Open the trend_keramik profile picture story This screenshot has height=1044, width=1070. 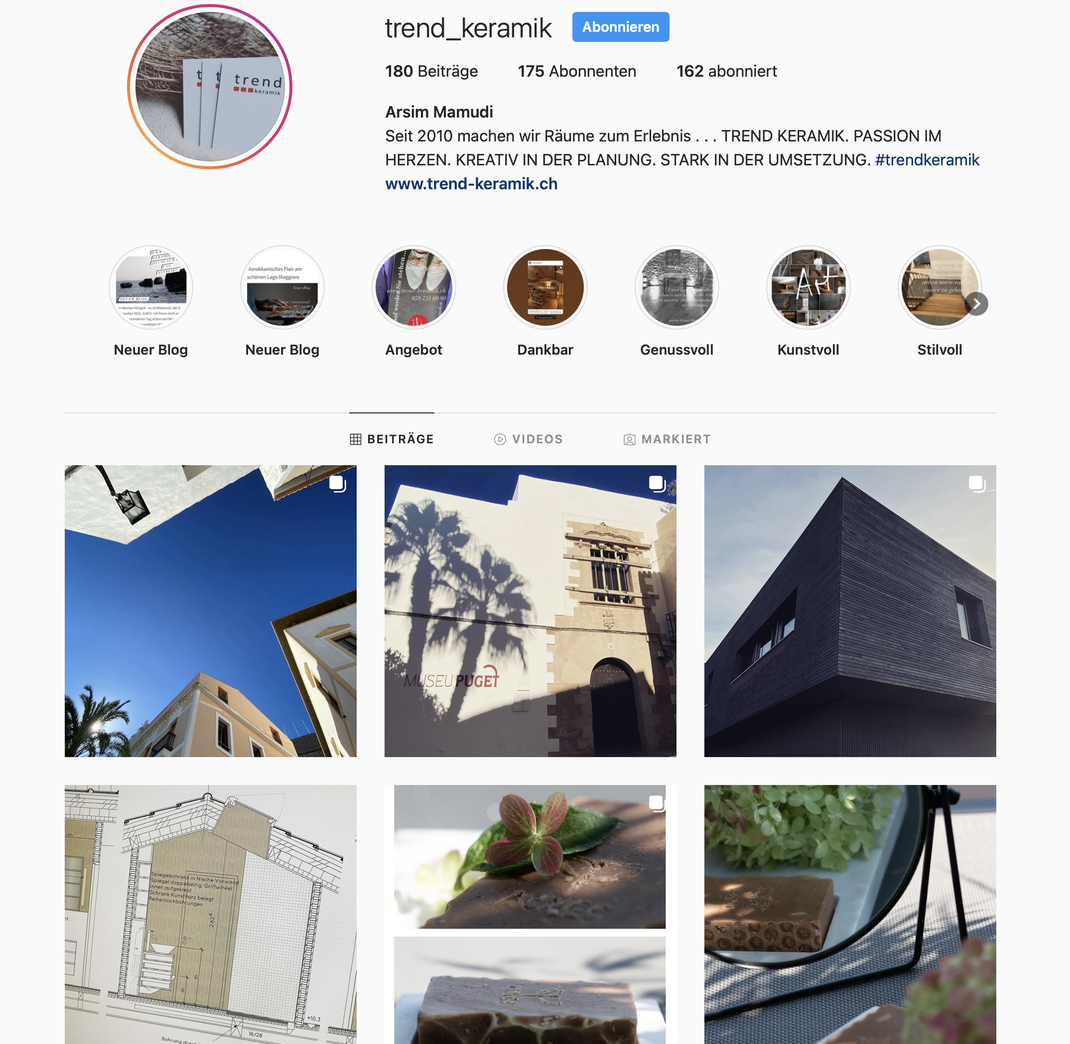click(x=209, y=87)
